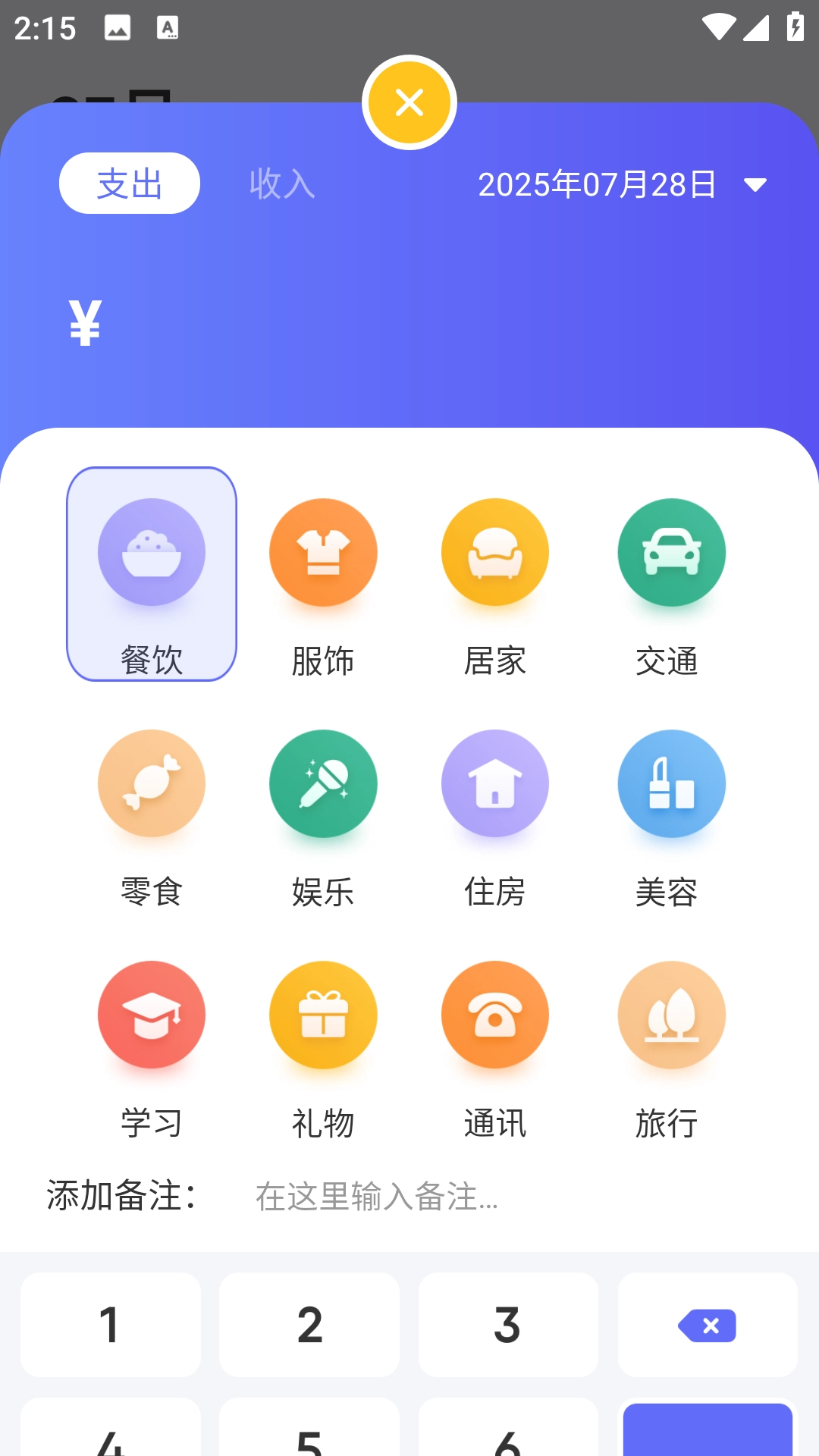Select the 餐饮 (dining) category icon
This screenshot has height=1456, width=819.
(151, 552)
